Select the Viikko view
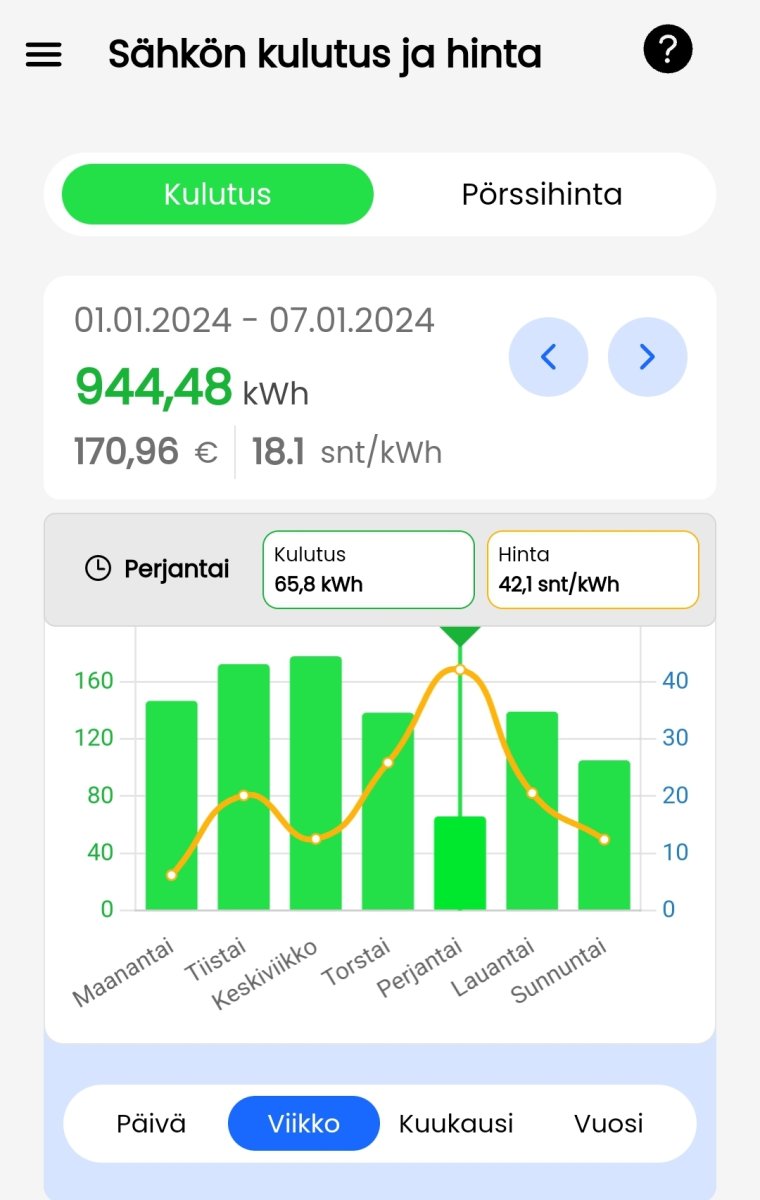The image size is (760, 1200). click(x=304, y=1123)
